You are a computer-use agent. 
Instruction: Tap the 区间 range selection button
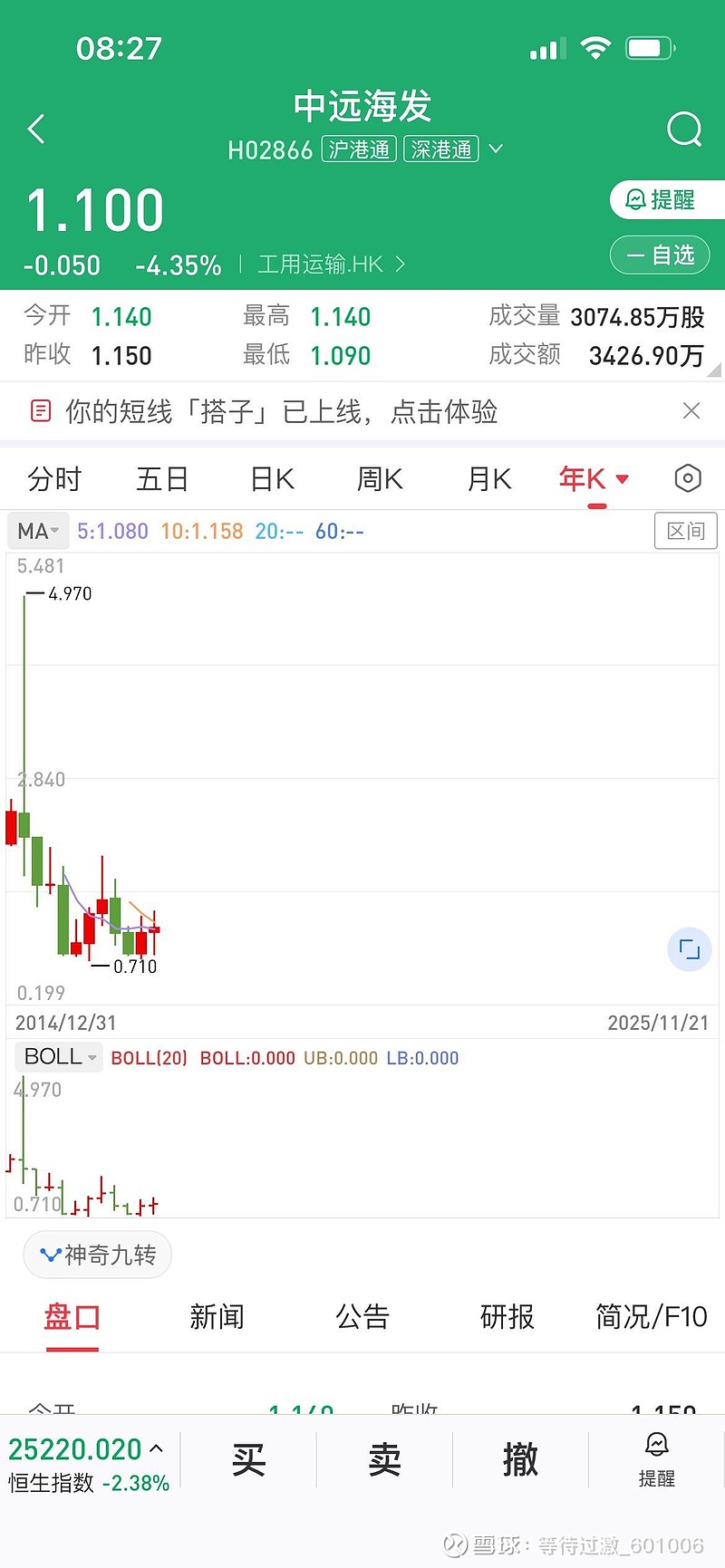coord(685,531)
